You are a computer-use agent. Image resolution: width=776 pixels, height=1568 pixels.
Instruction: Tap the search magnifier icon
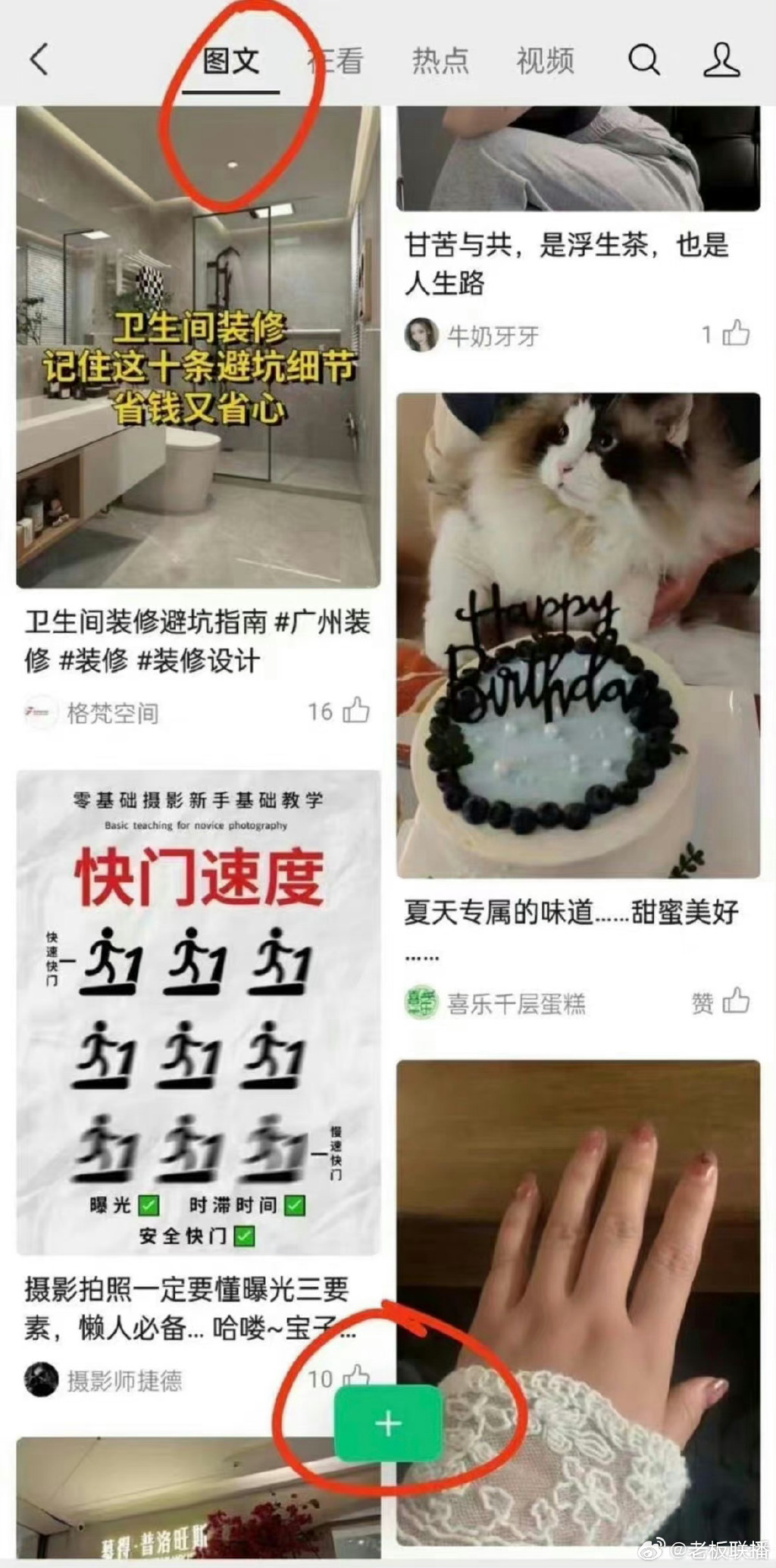pyautogui.click(x=643, y=61)
